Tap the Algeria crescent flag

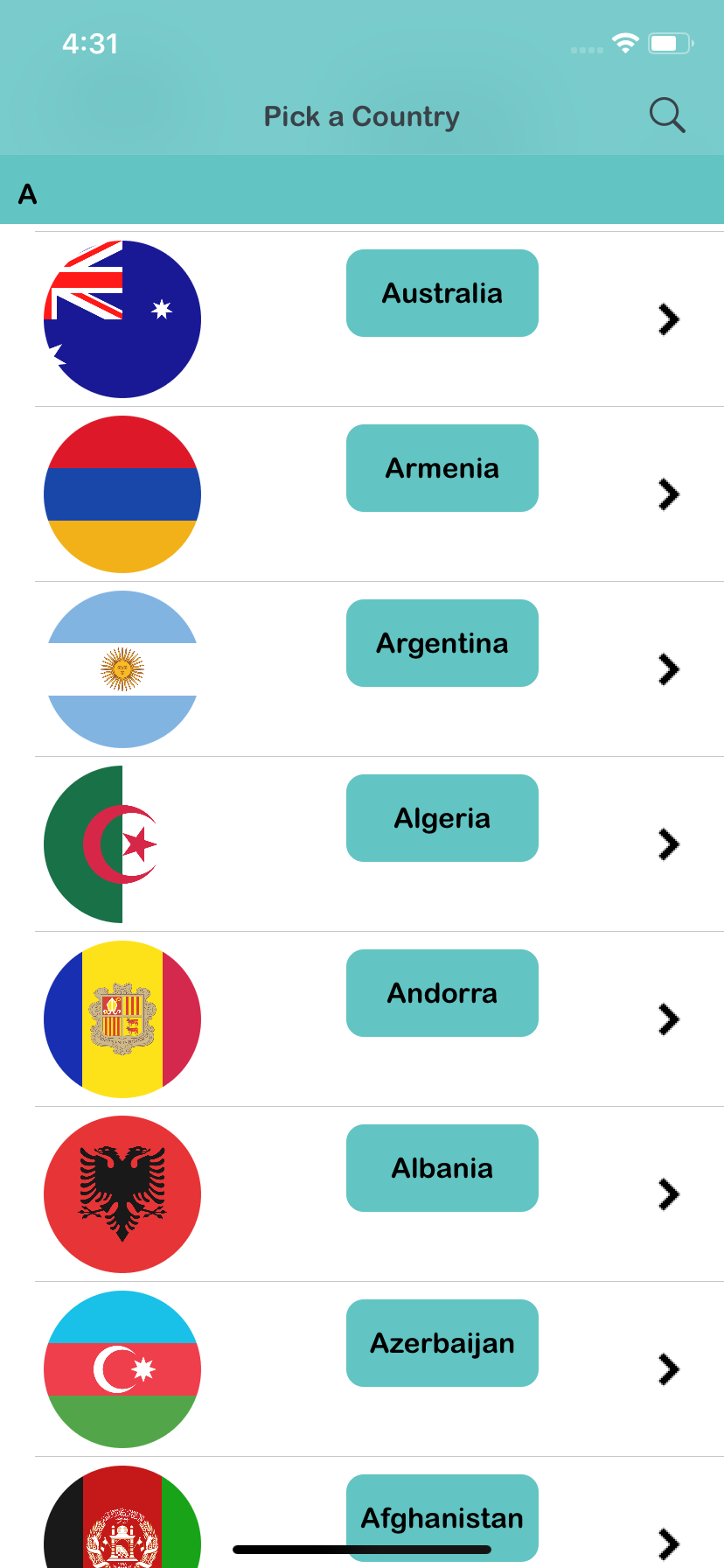[122, 844]
